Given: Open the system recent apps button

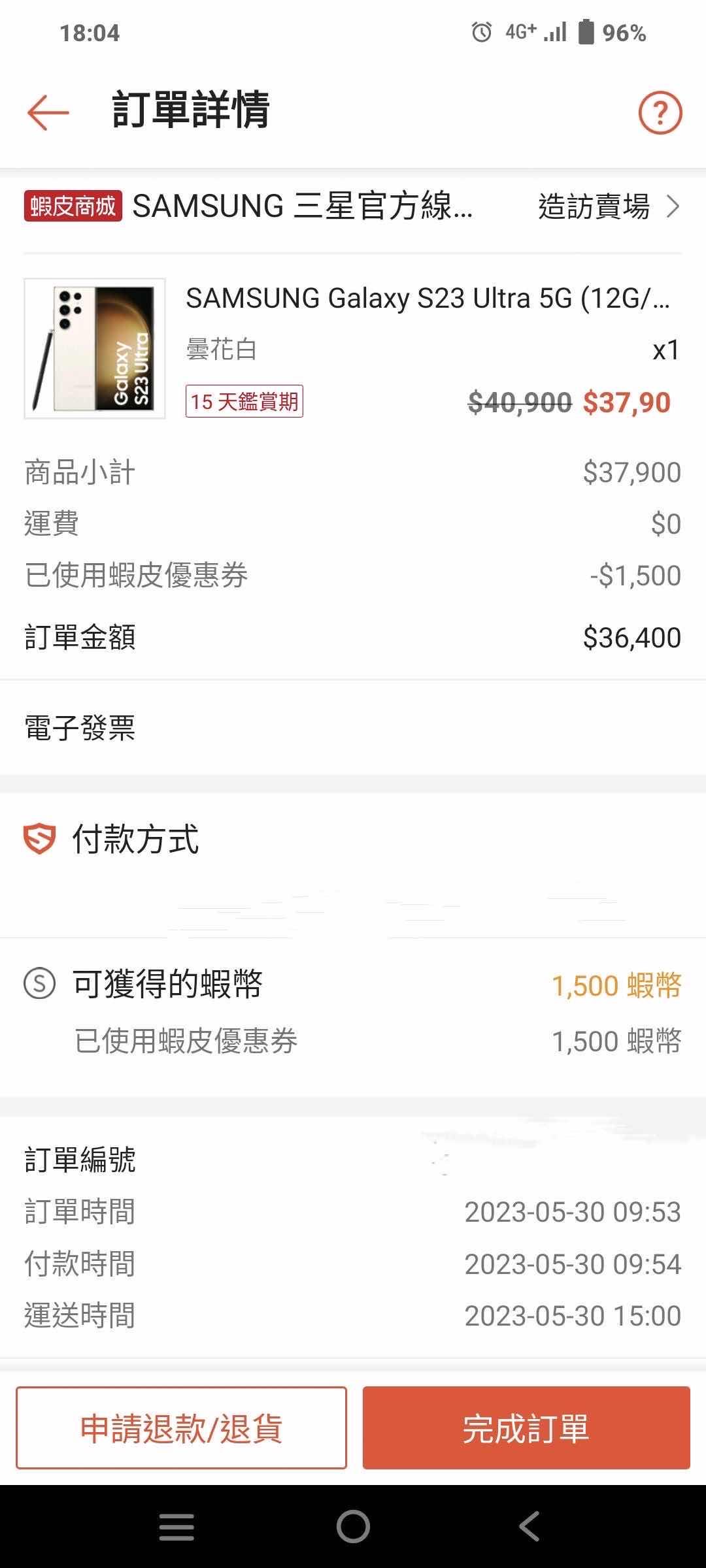Looking at the screenshot, I should [176, 1527].
